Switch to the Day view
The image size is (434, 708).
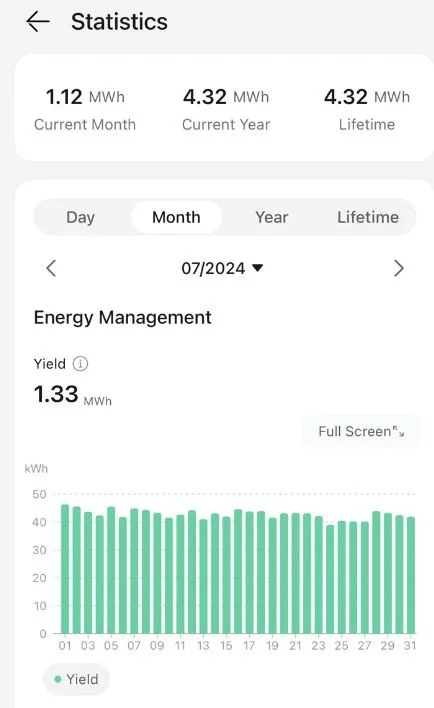pyautogui.click(x=80, y=217)
